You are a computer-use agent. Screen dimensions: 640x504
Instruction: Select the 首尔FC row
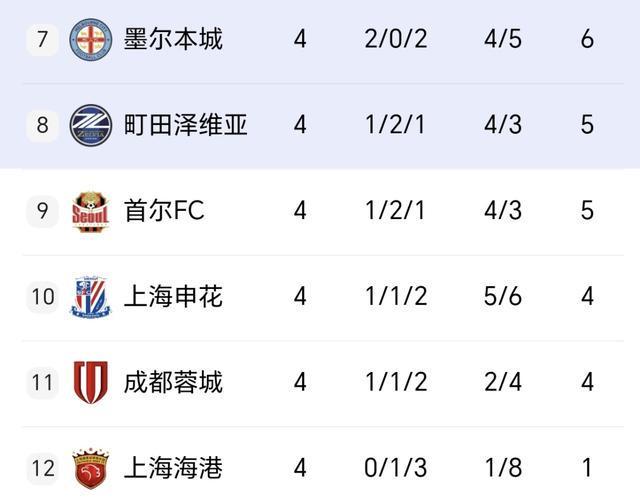tap(164, 211)
